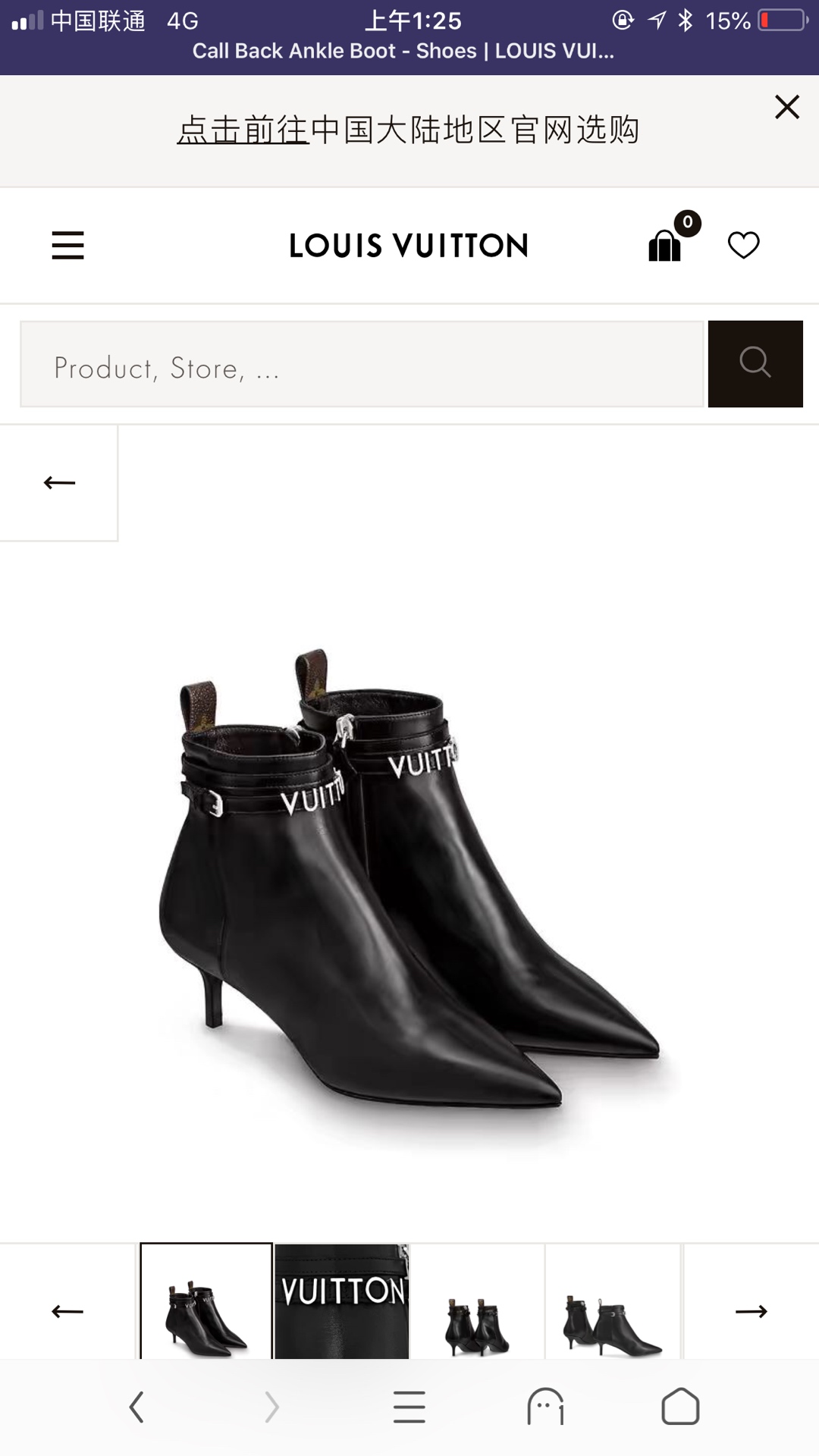Tap the black search button
Image resolution: width=819 pixels, height=1456 pixels.
pos(755,364)
